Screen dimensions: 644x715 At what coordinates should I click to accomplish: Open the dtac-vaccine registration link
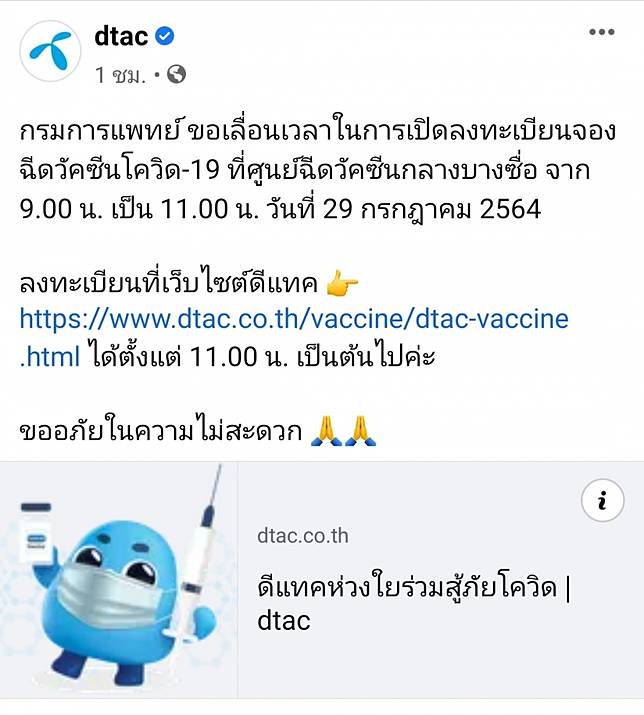pos(294,320)
